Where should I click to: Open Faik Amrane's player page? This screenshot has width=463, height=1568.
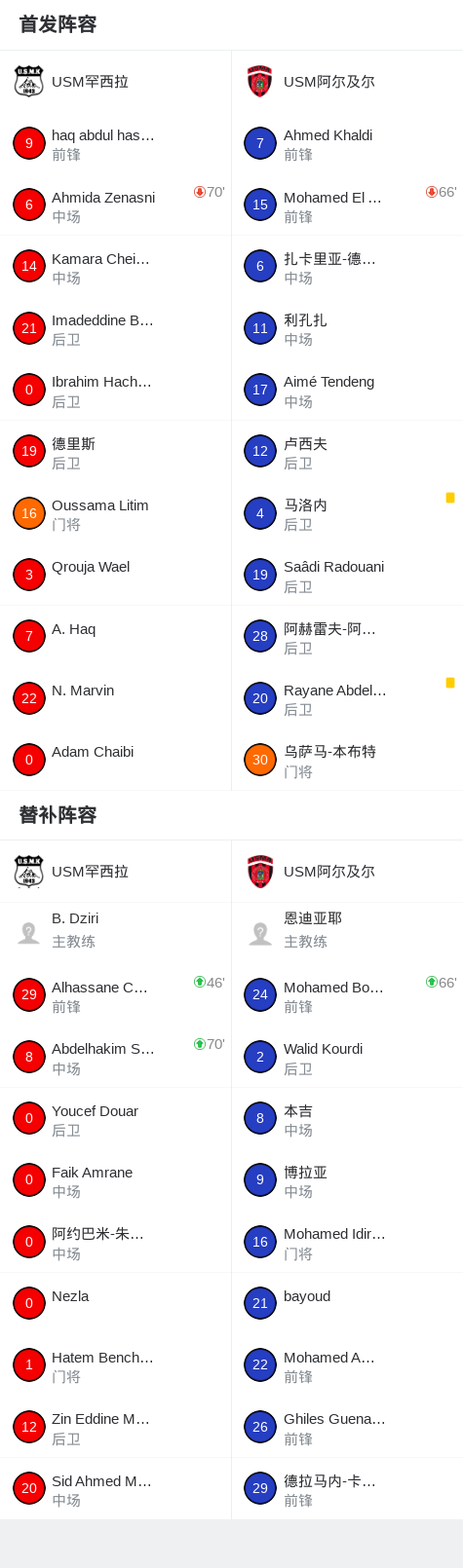[115, 1180]
